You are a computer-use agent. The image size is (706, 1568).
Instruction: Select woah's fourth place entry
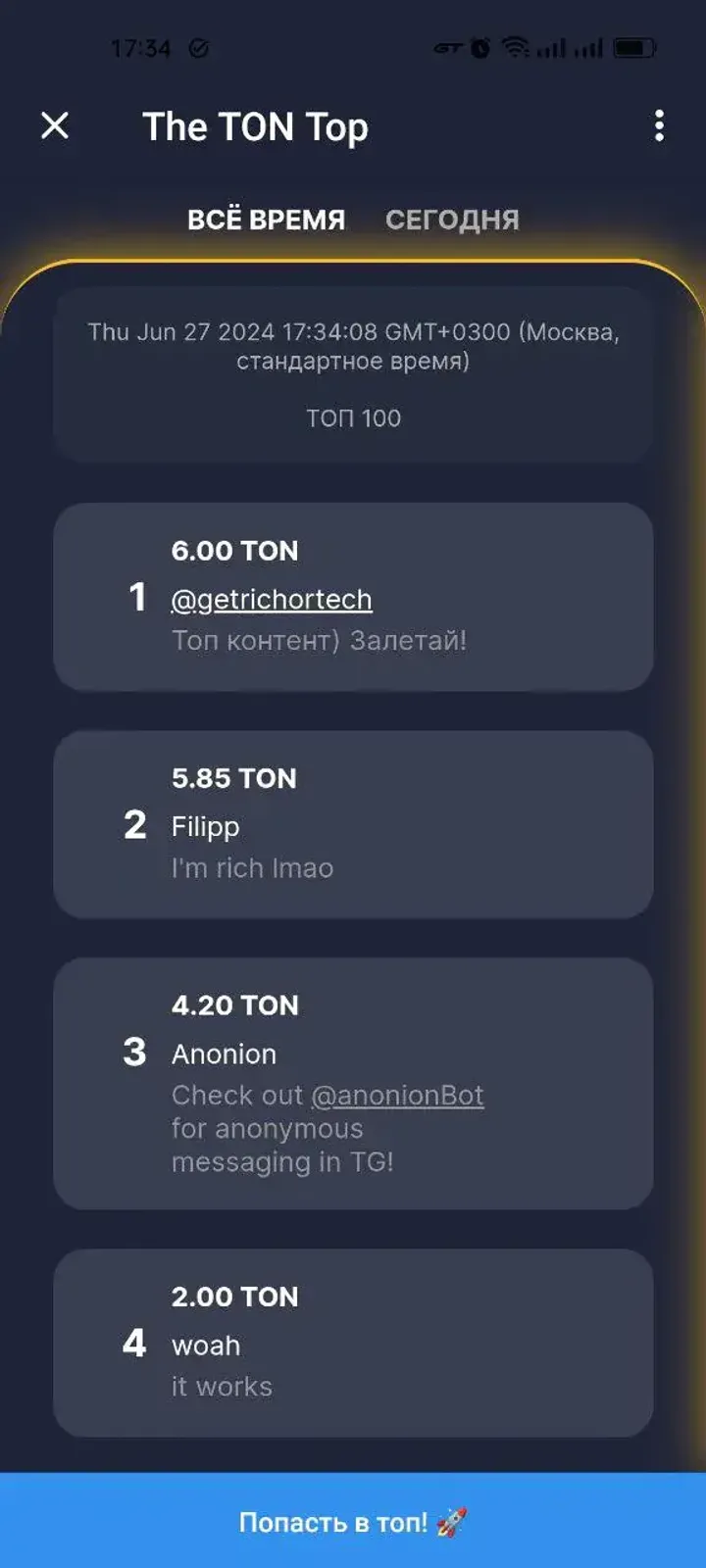pos(353,1343)
